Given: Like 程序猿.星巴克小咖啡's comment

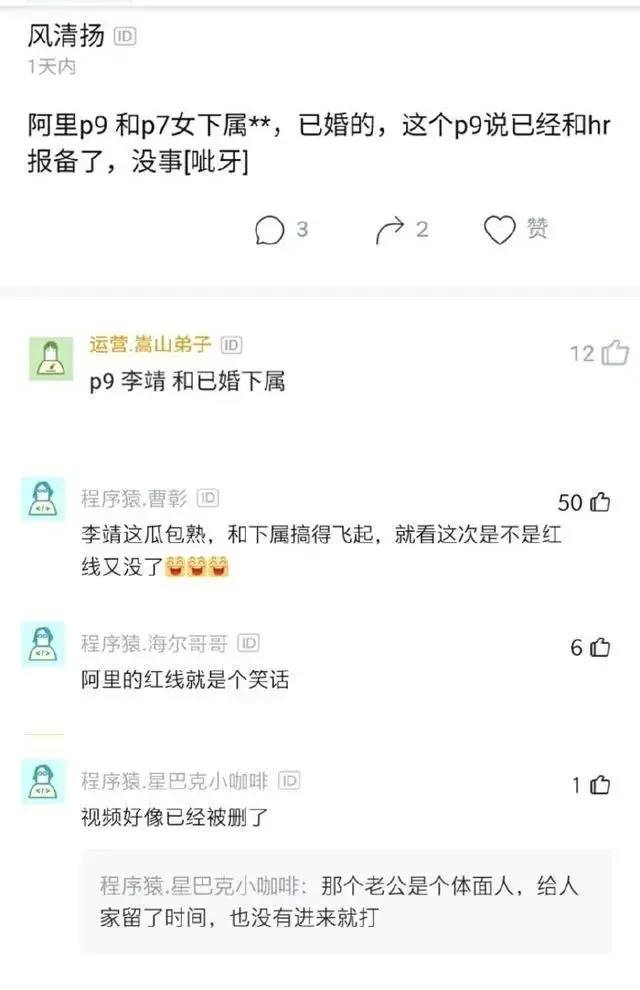Looking at the screenshot, I should coord(601,786).
